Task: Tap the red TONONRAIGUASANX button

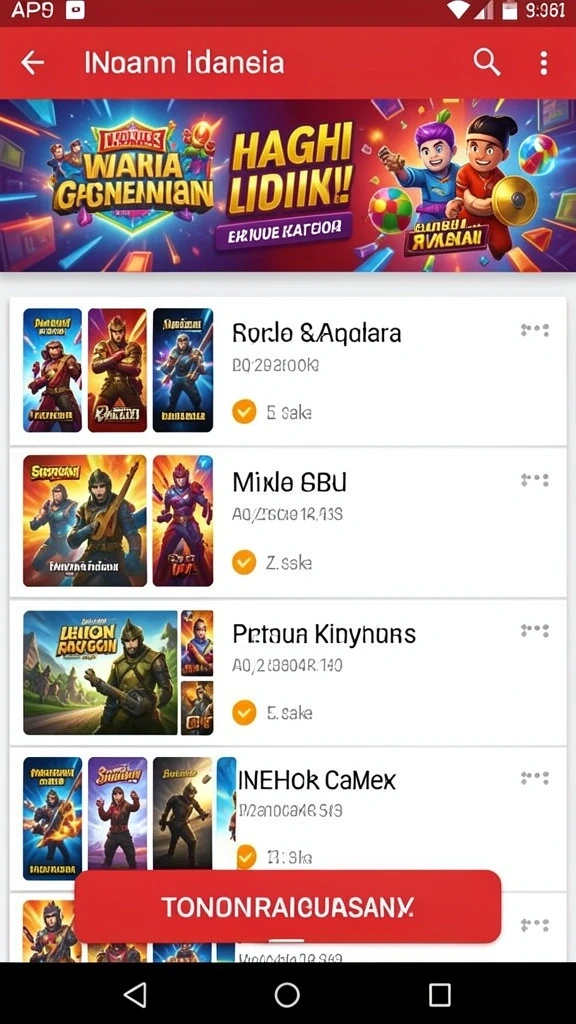Action: (x=287, y=906)
